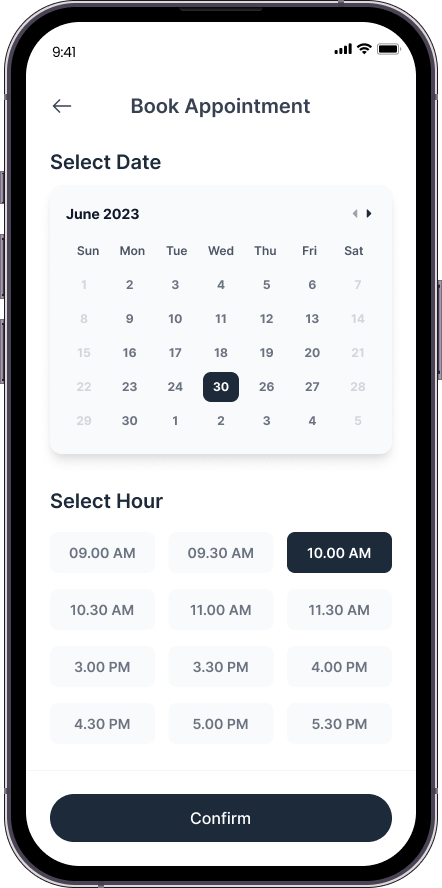442x888 pixels.
Task: Pick date 27 on the calendar
Action: tap(312, 387)
